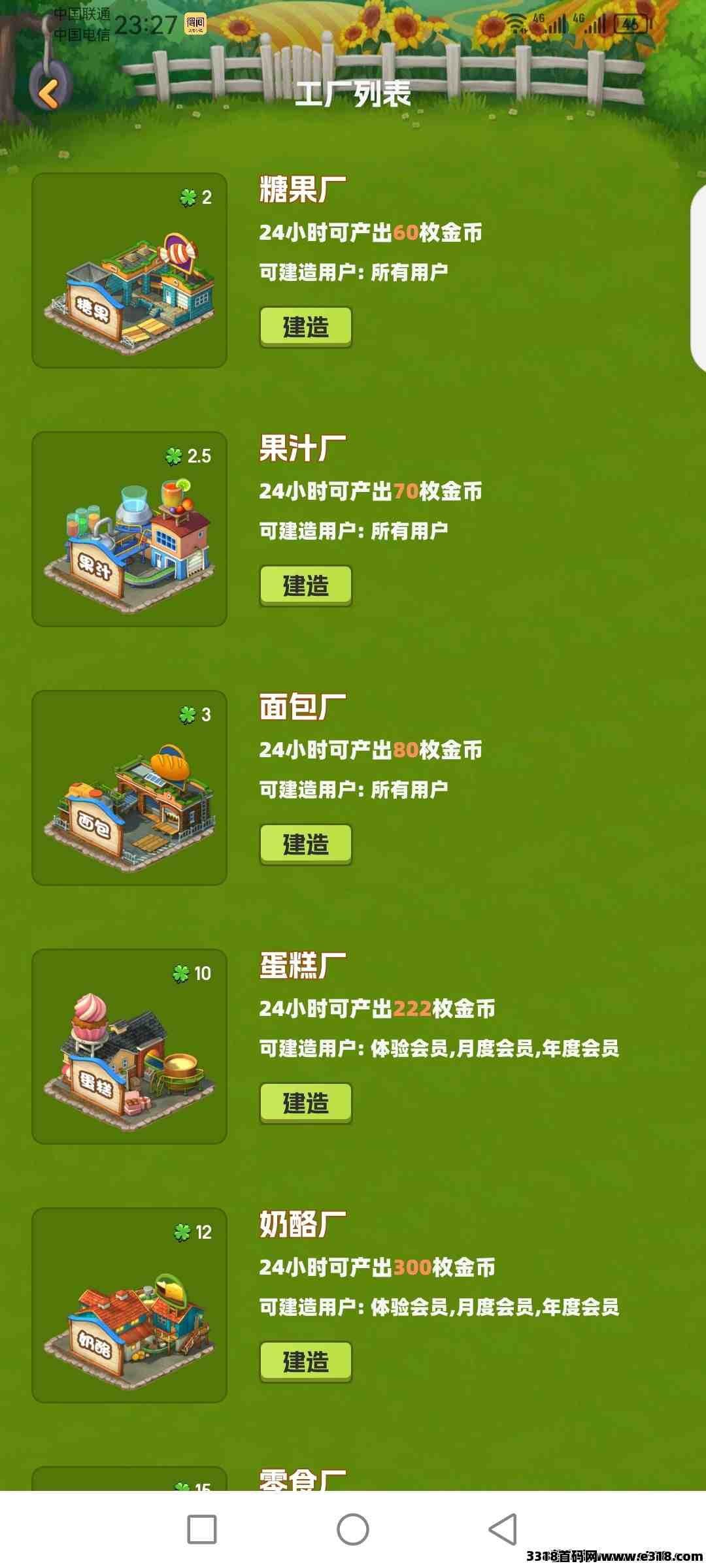Image resolution: width=706 pixels, height=1568 pixels.
Task: Tap 建造 under the 蛋糕厂
Action: pos(305,1103)
